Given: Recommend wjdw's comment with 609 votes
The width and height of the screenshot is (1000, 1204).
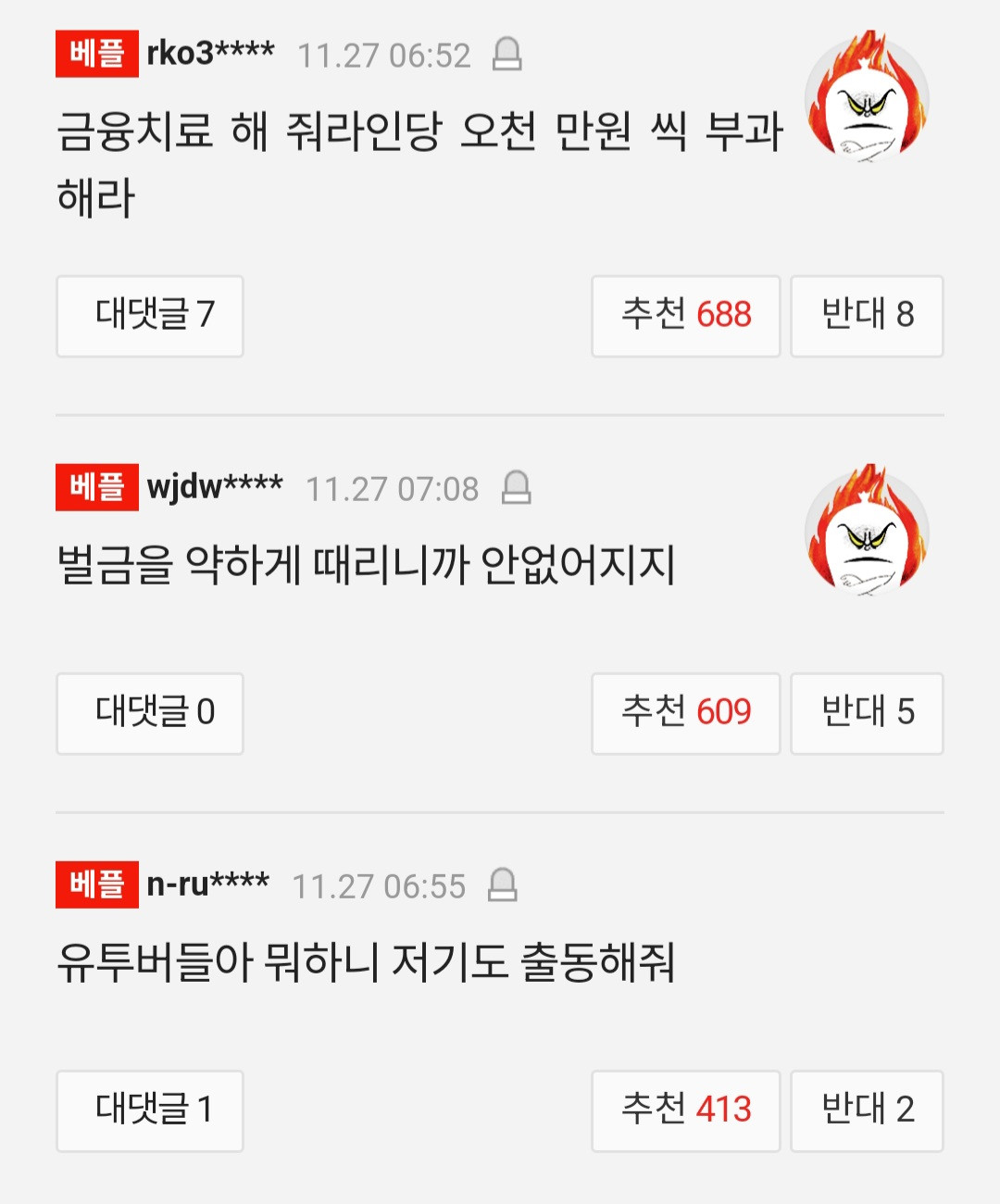Looking at the screenshot, I should (x=685, y=713).
